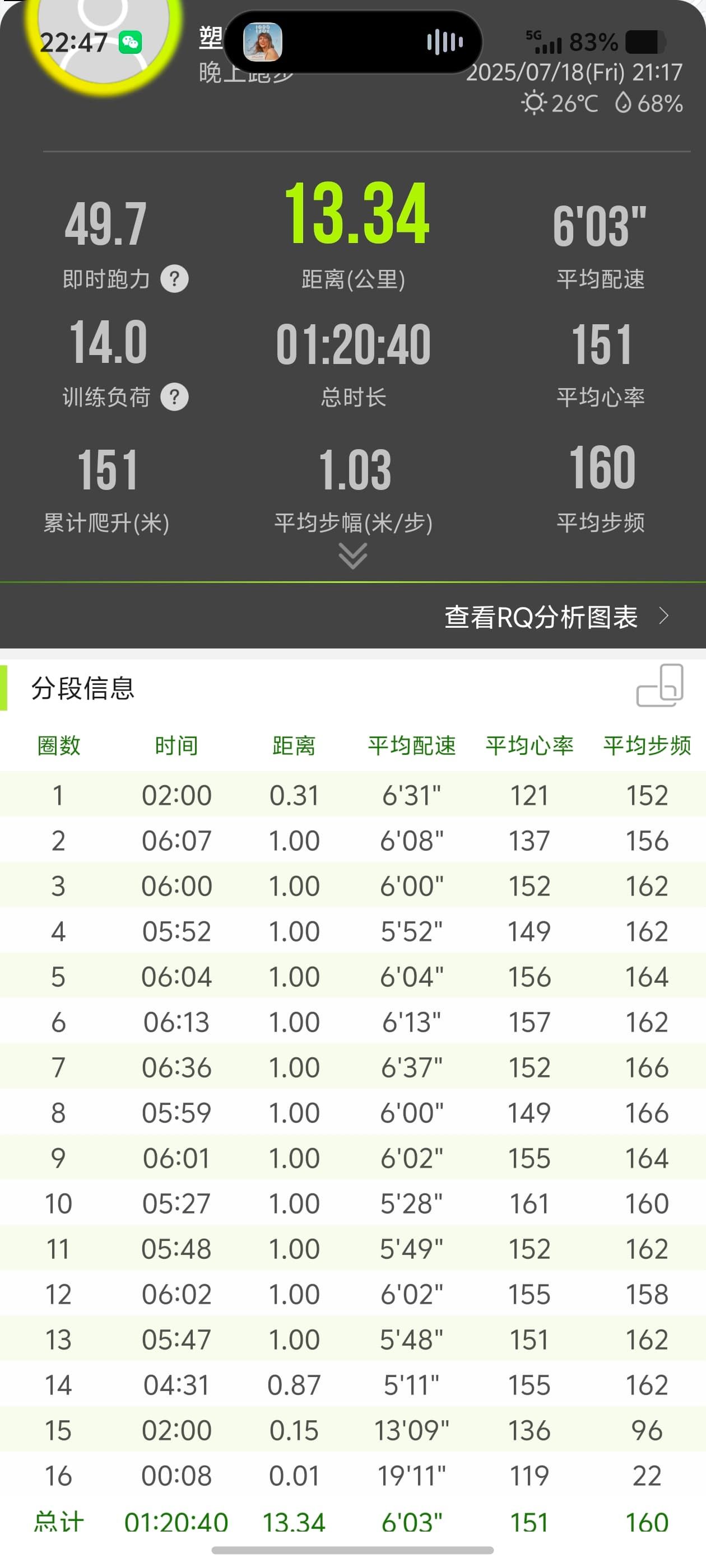Viewport: 706px width, 1568px height.
Task: Open 查看RQ分析图表
Action: (x=556, y=617)
